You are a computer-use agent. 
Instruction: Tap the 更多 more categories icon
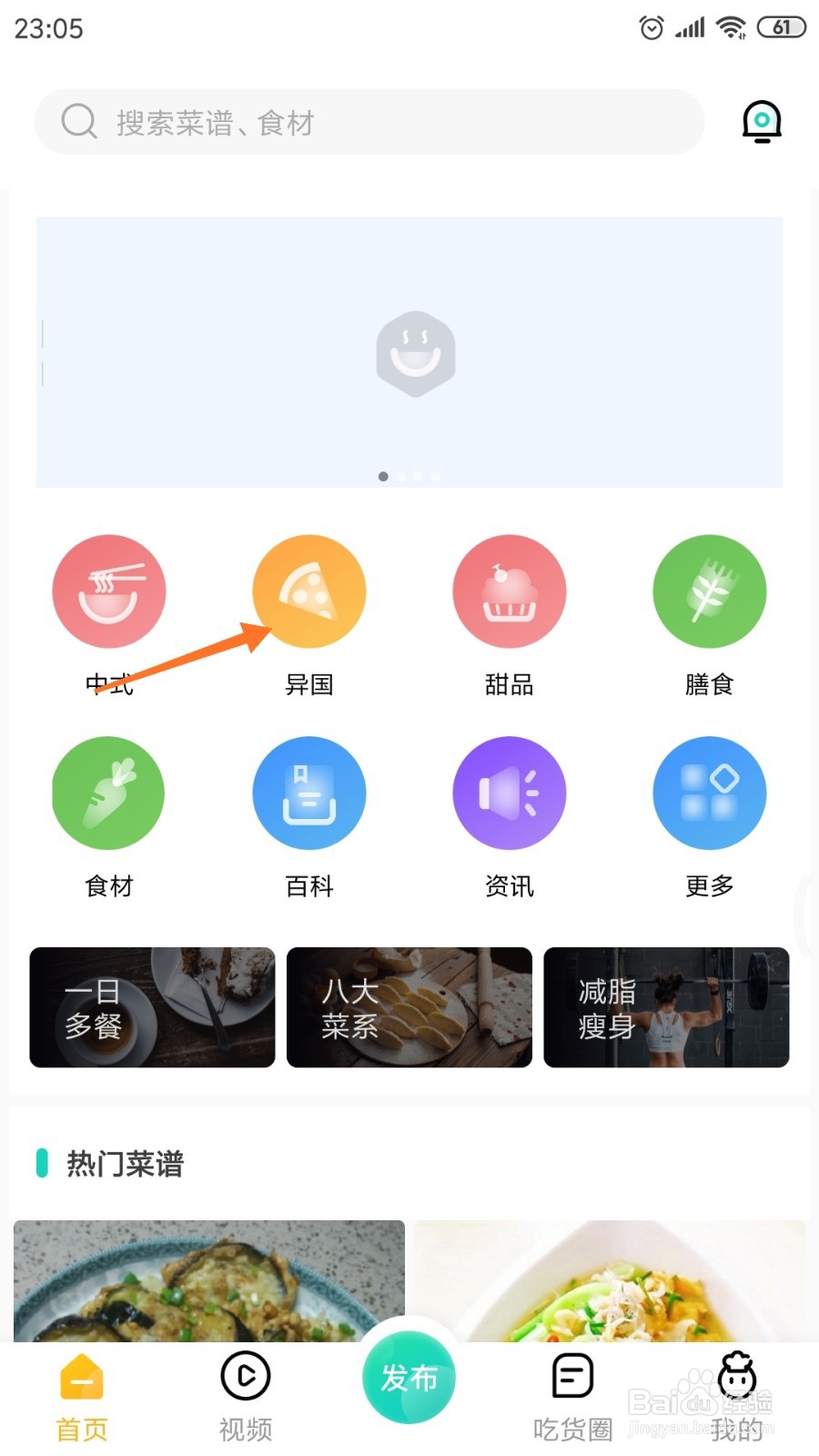click(709, 792)
